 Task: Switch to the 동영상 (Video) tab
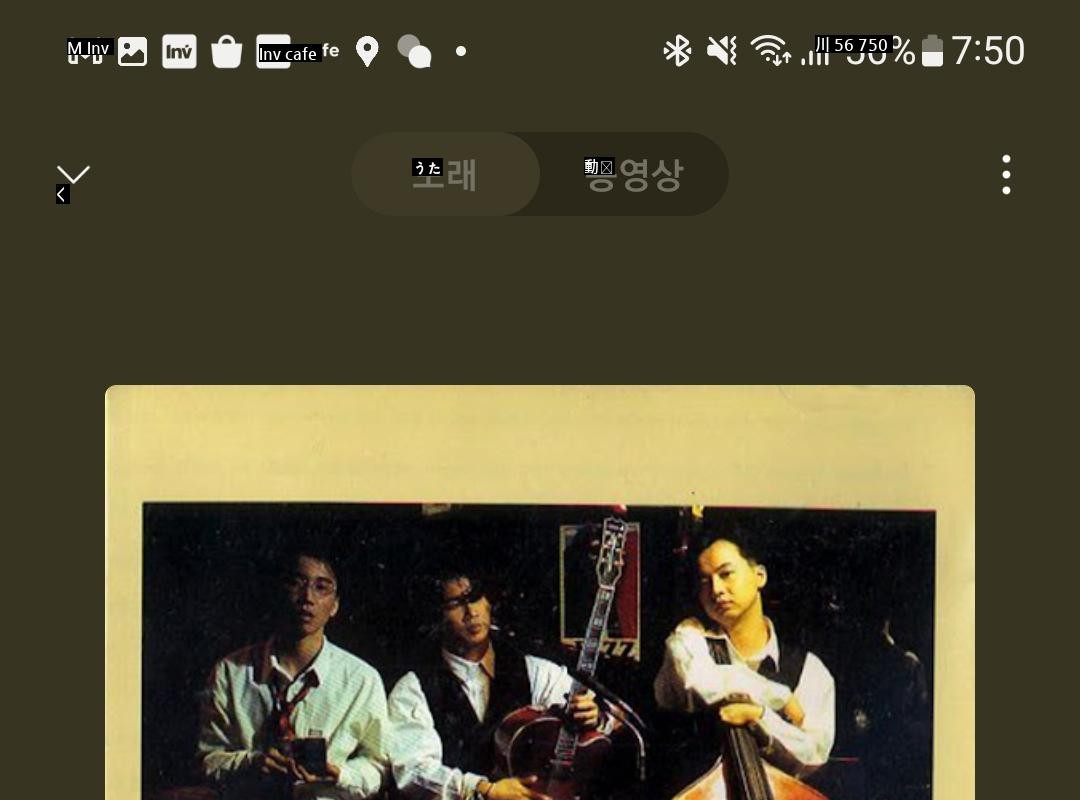tap(634, 174)
